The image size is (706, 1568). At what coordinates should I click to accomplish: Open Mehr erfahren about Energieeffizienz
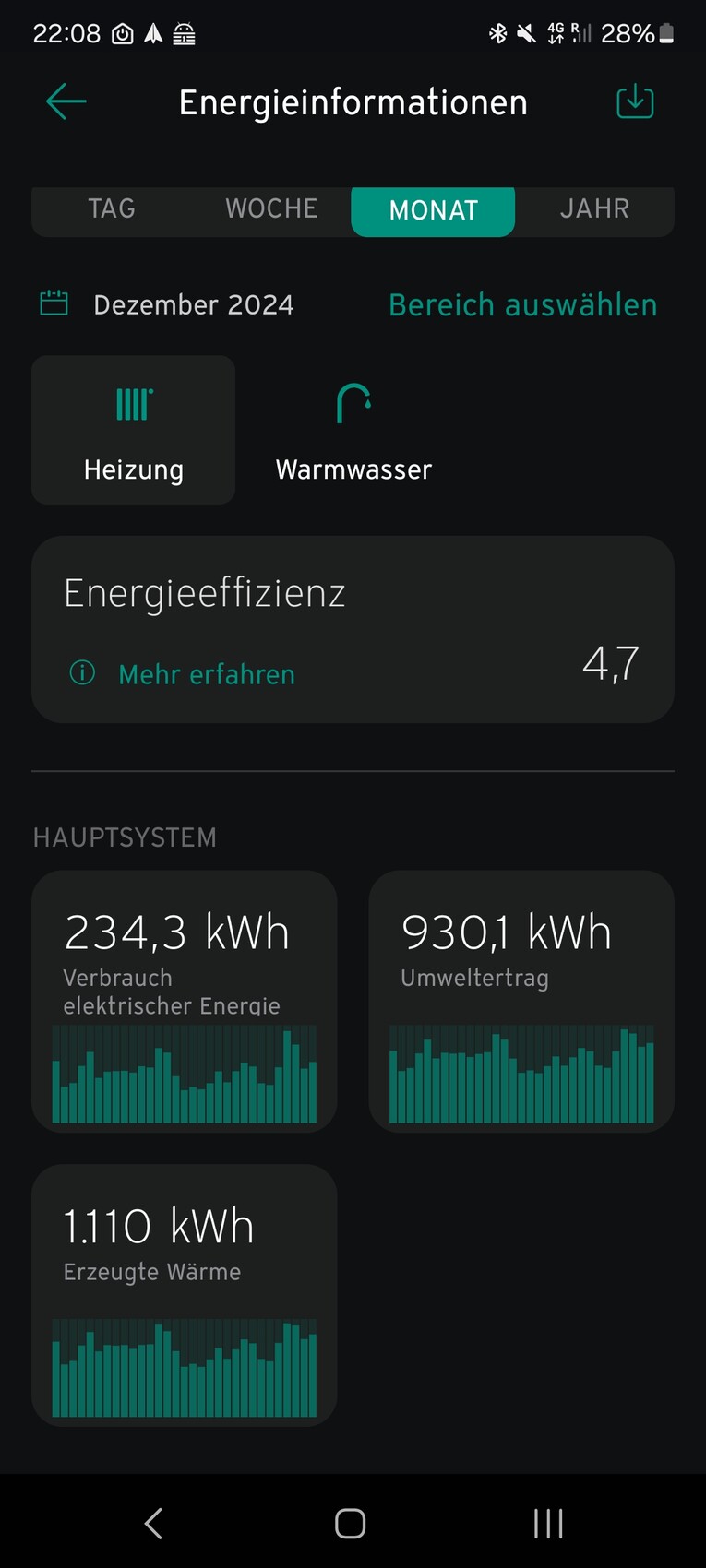point(206,674)
